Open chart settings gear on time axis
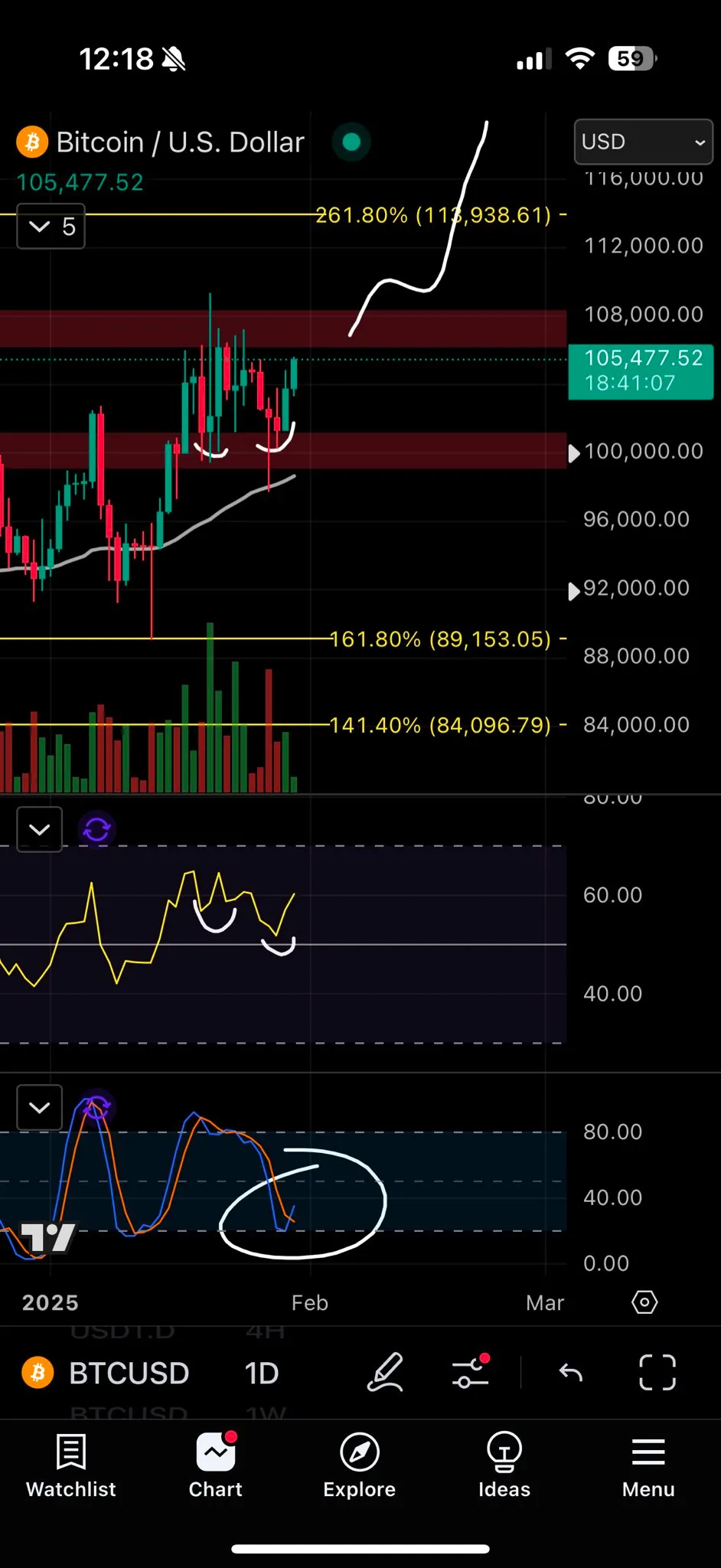Image resolution: width=721 pixels, height=1568 pixels. point(644,1302)
